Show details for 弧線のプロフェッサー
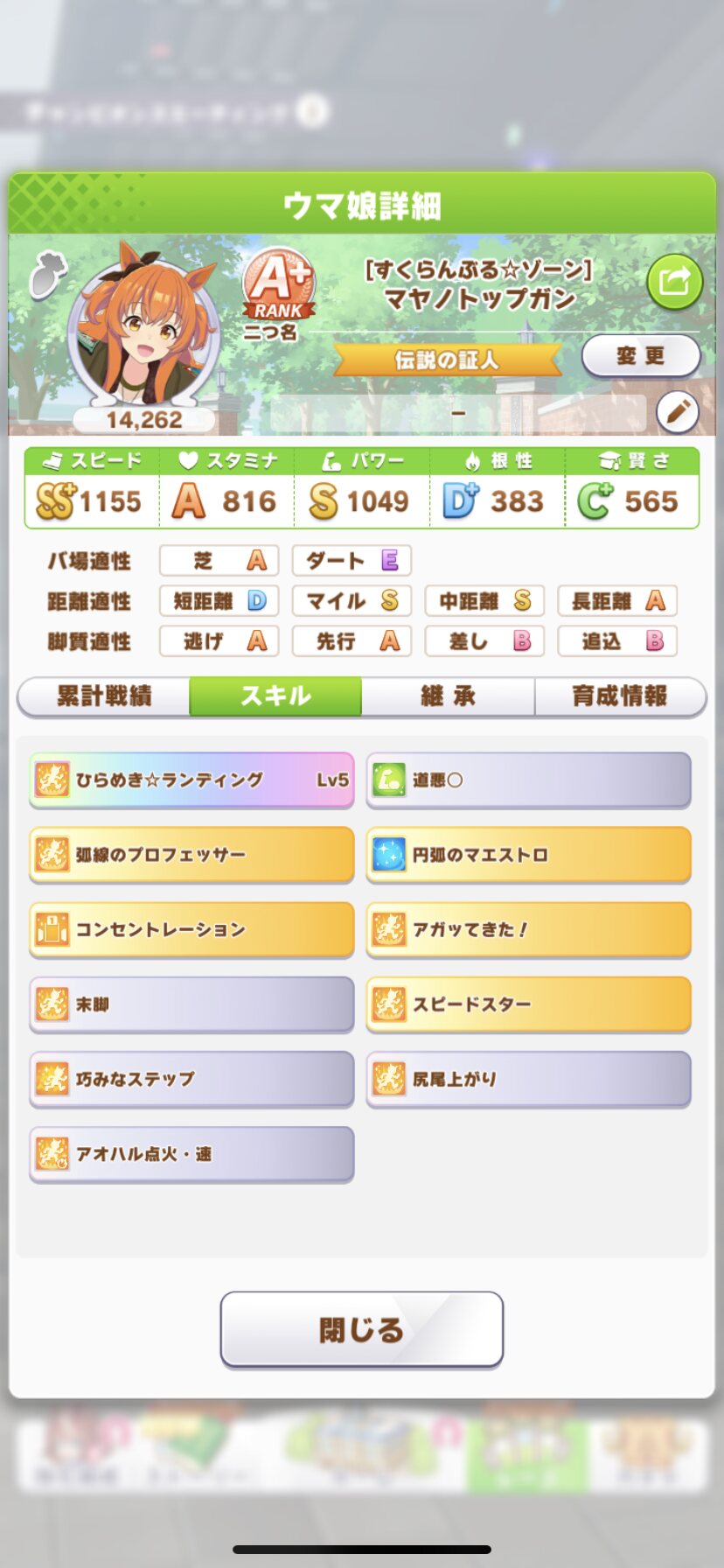Viewport: 724px width, 1568px height. (191, 855)
